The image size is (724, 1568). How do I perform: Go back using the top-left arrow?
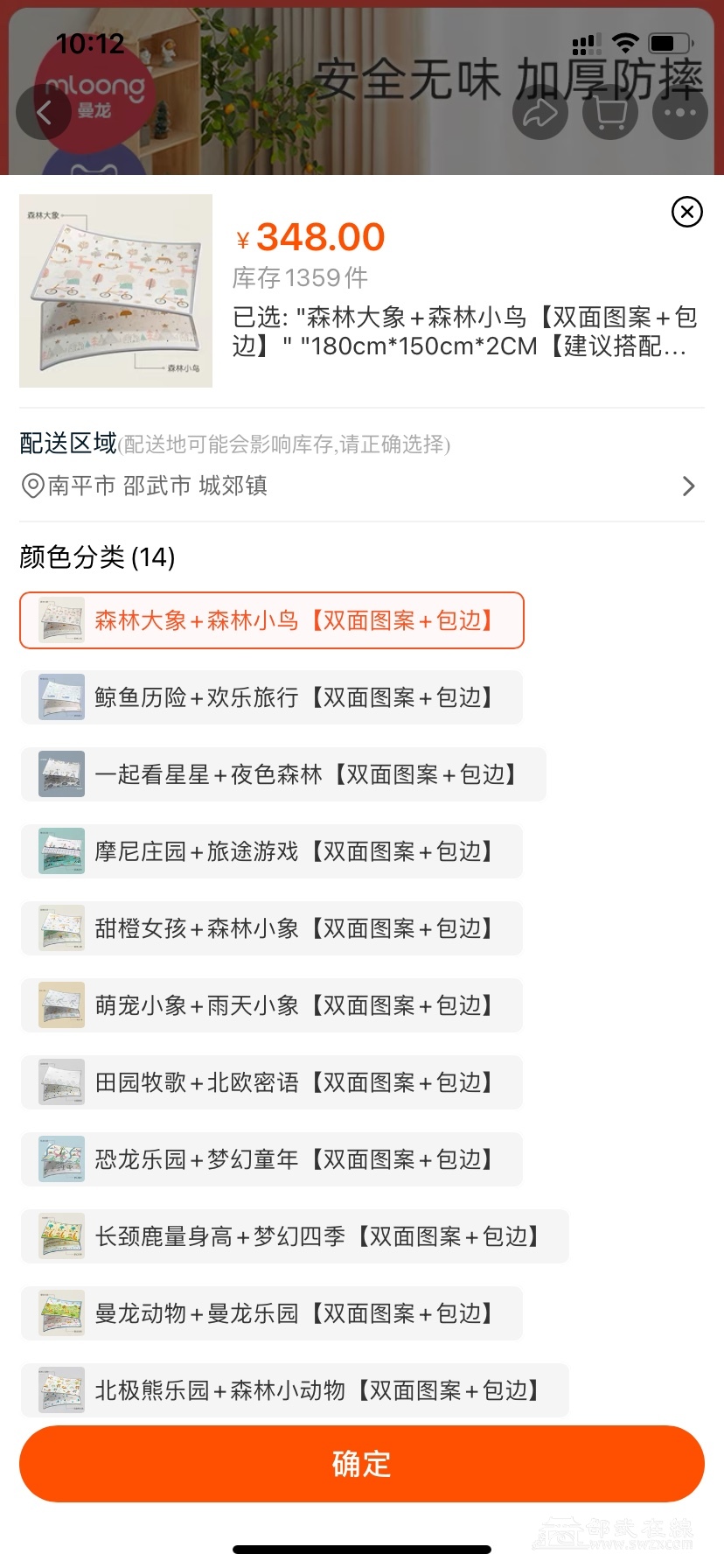[44, 112]
